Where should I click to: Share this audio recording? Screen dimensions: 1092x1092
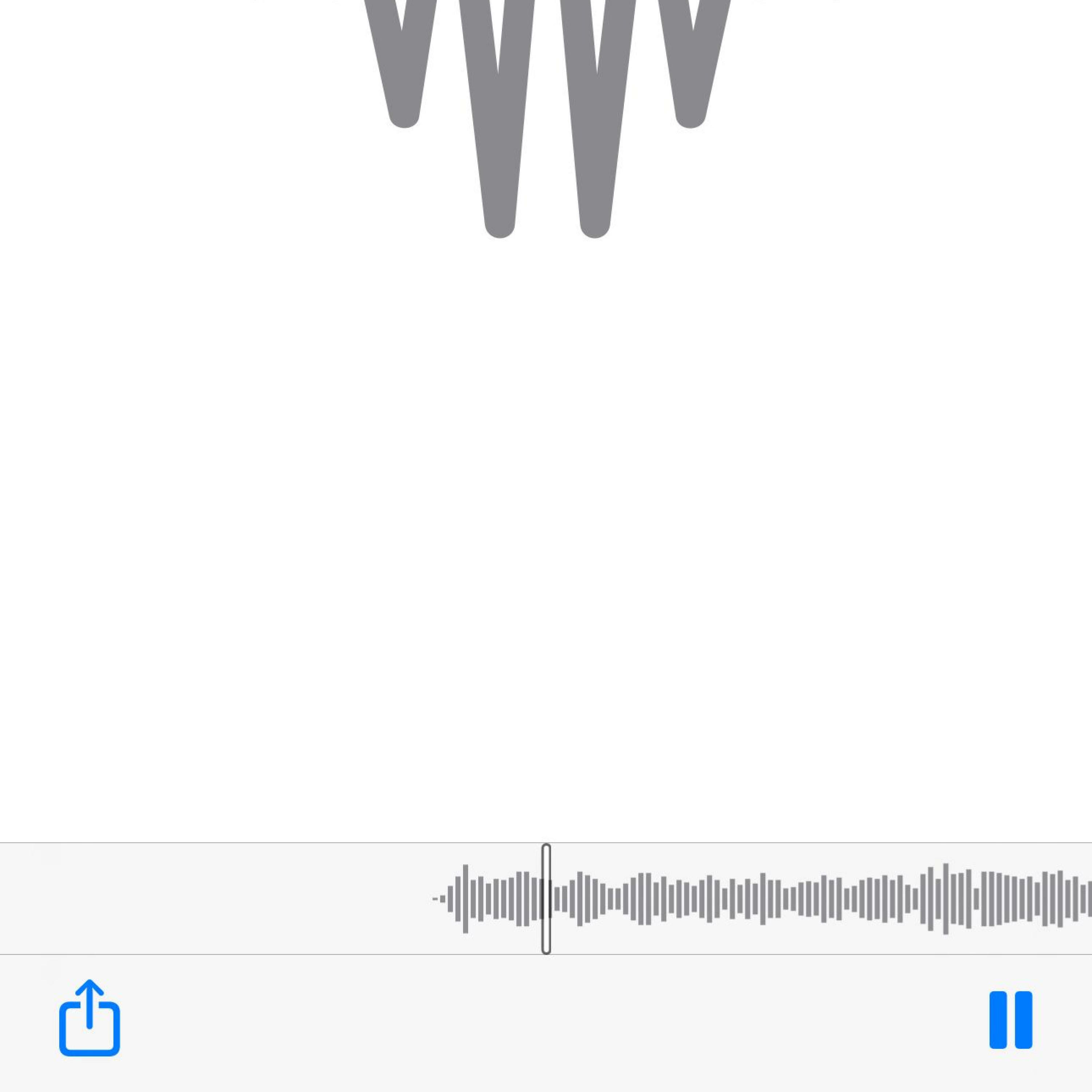coord(89,1018)
